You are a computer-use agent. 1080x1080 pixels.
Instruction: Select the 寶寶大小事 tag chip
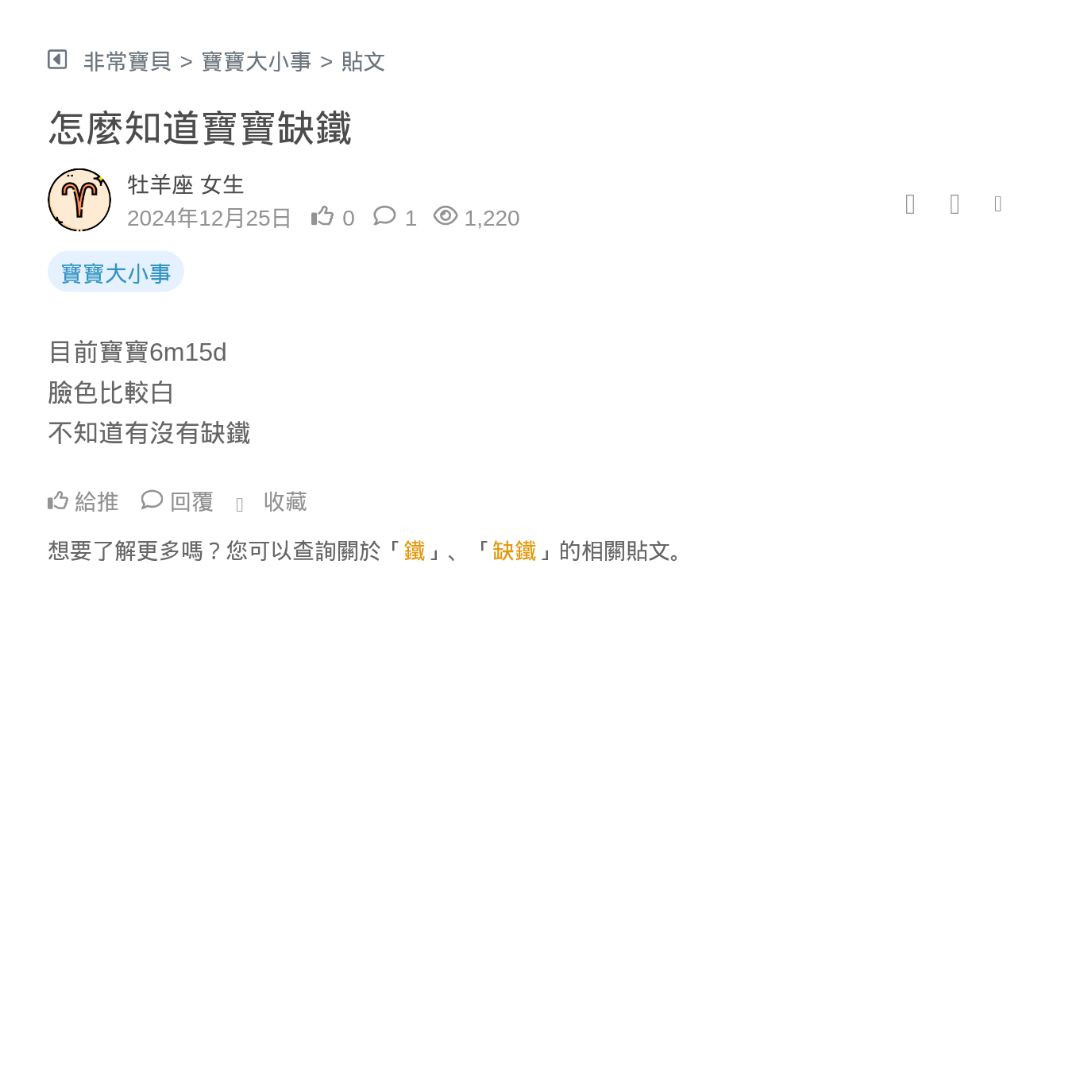[116, 273]
